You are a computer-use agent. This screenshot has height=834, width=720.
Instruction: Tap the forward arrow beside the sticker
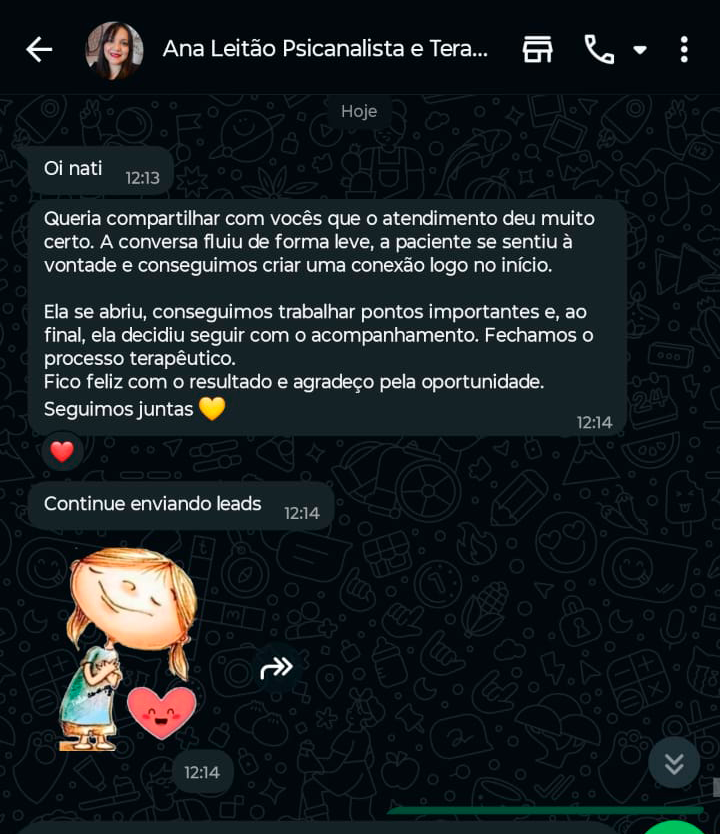coord(278,670)
